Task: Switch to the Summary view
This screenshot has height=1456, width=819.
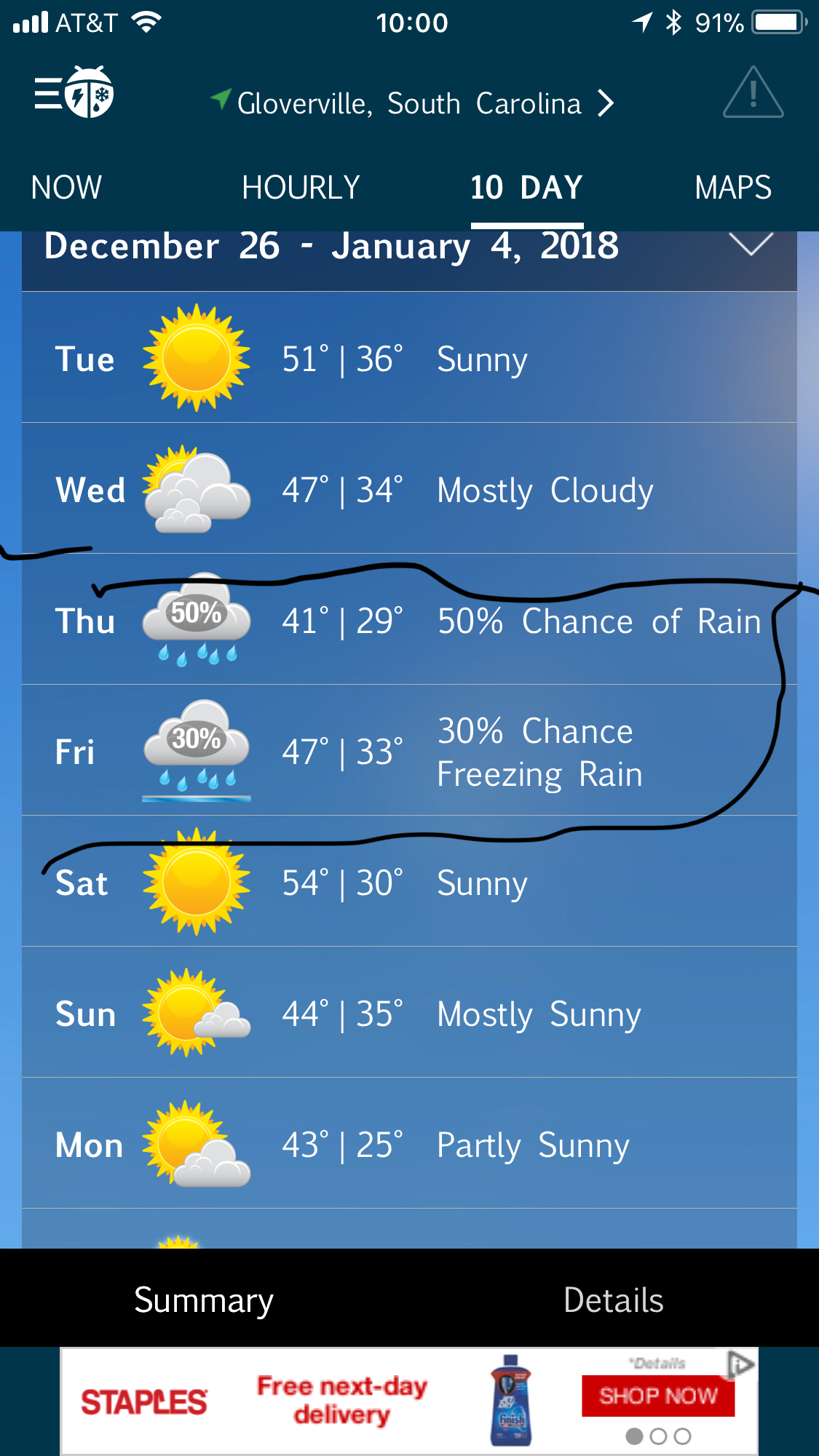Action: point(204,1300)
